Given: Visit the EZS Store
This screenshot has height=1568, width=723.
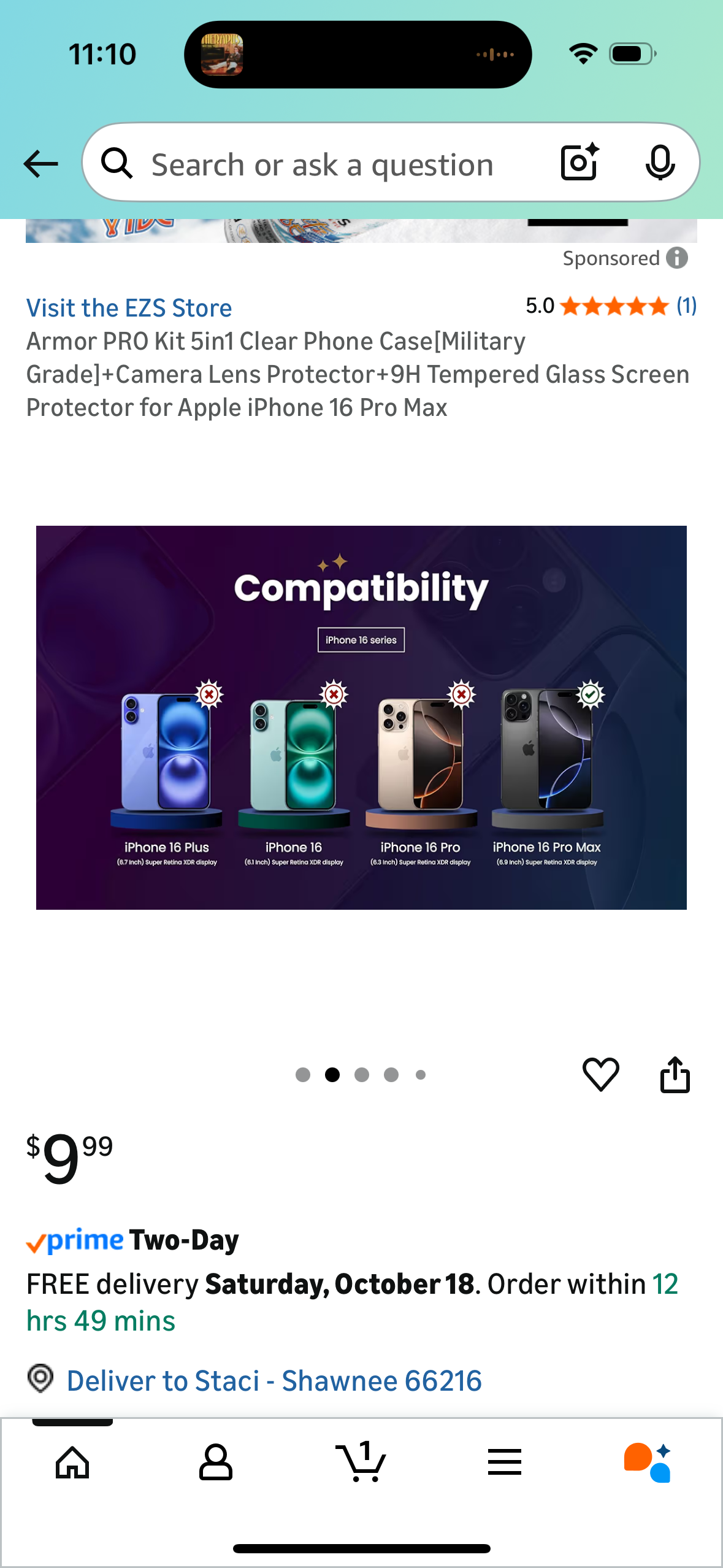Looking at the screenshot, I should point(129,308).
